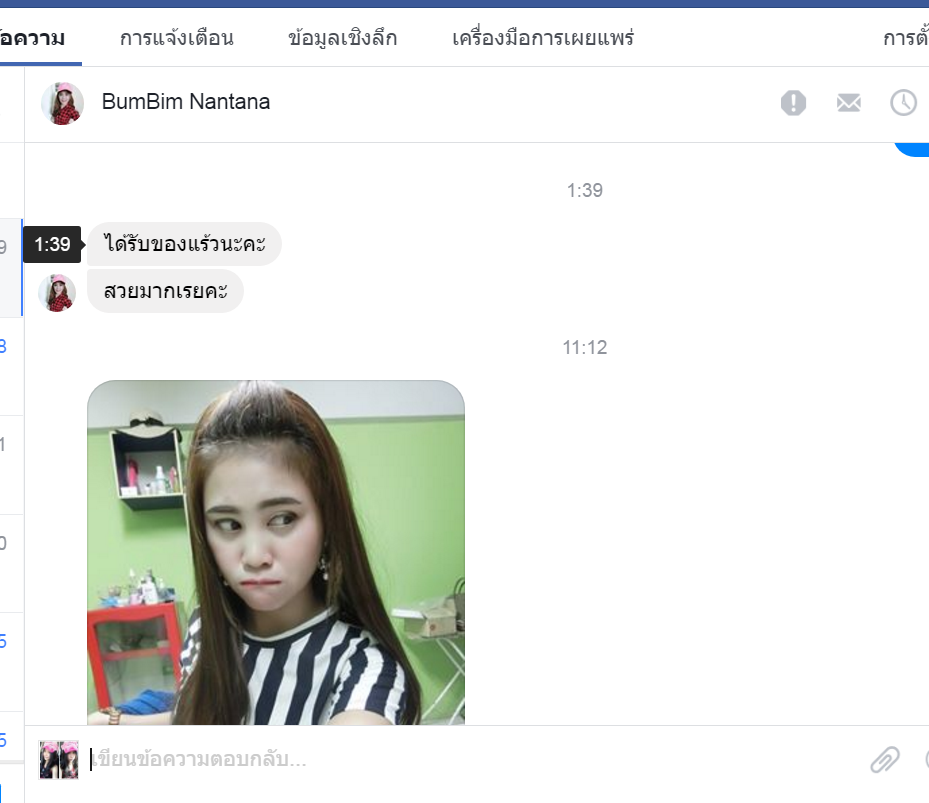This screenshot has width=929, height=803.
Task: Mark conversation with the exclamation icon
Action: [793, 102]
